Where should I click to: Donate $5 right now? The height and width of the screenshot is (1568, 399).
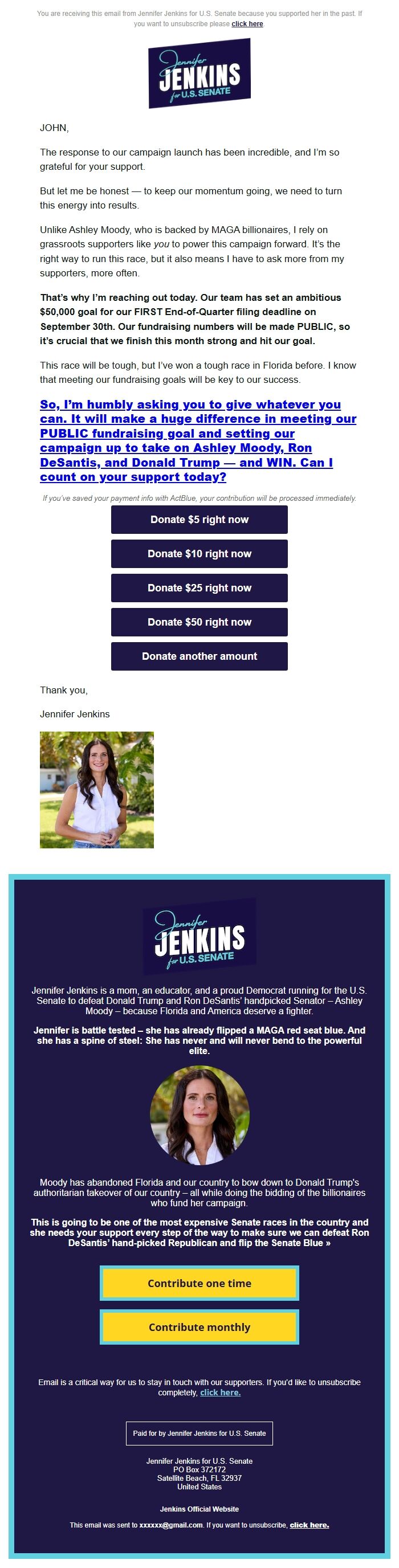(x=199, y=519)
